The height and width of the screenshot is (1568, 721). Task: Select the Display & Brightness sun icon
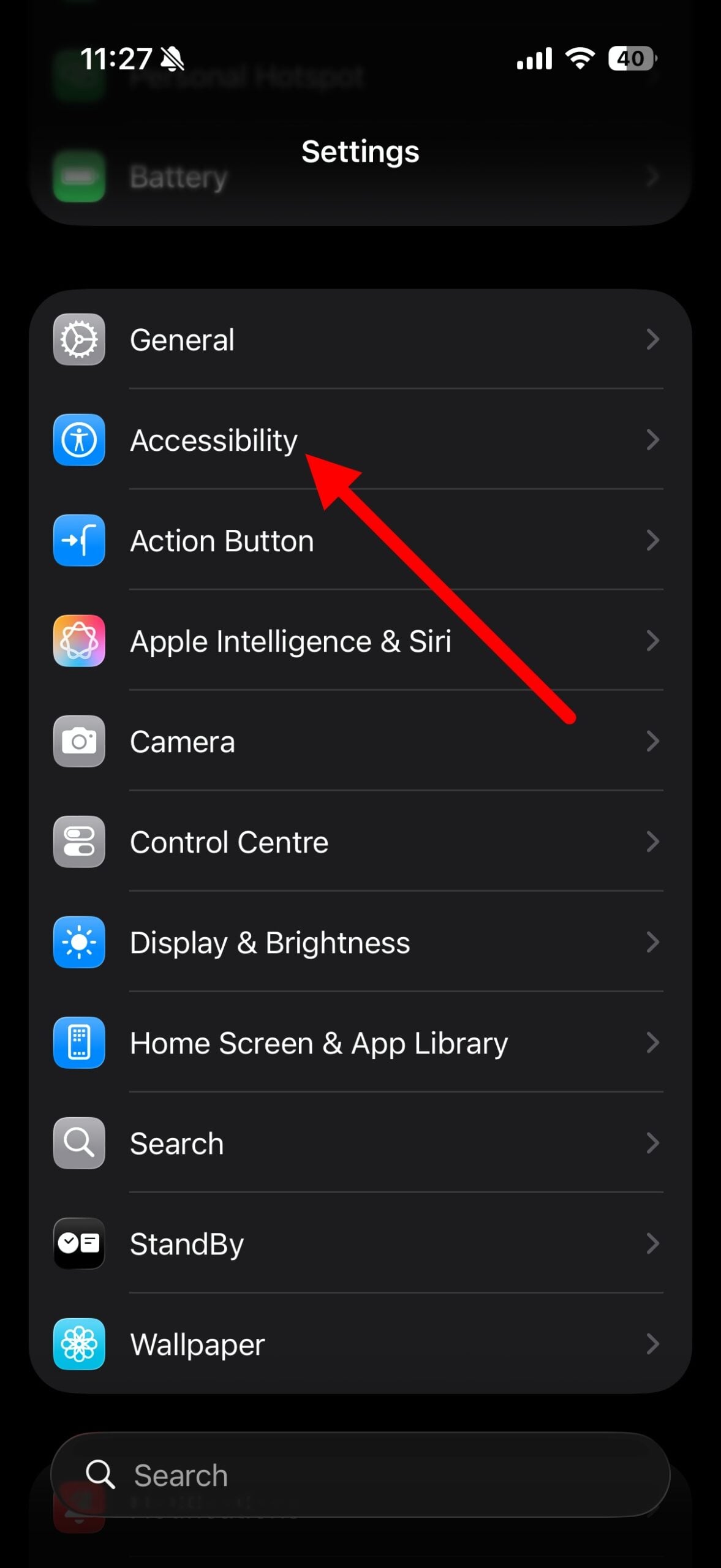(79, 943)
